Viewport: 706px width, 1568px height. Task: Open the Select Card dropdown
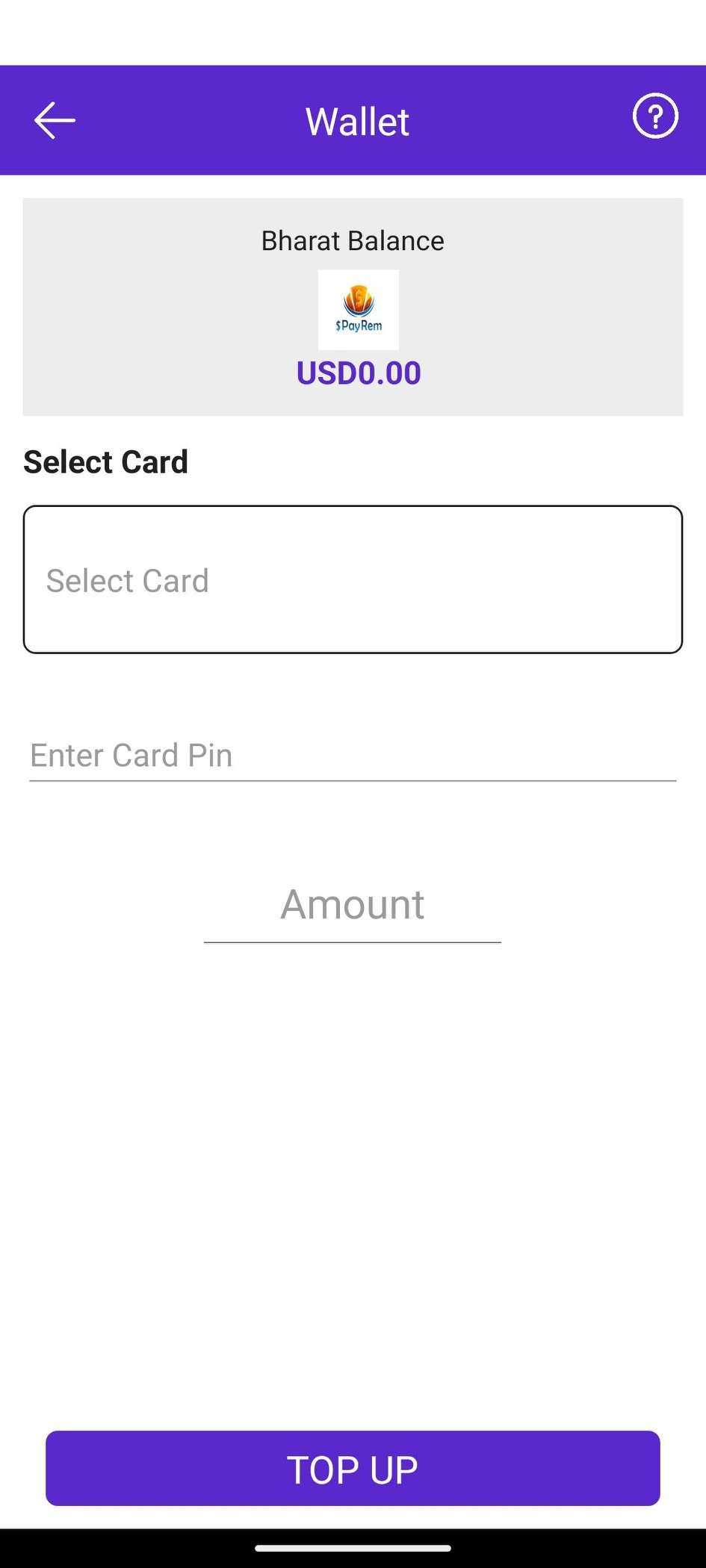[x=353, y=579]
